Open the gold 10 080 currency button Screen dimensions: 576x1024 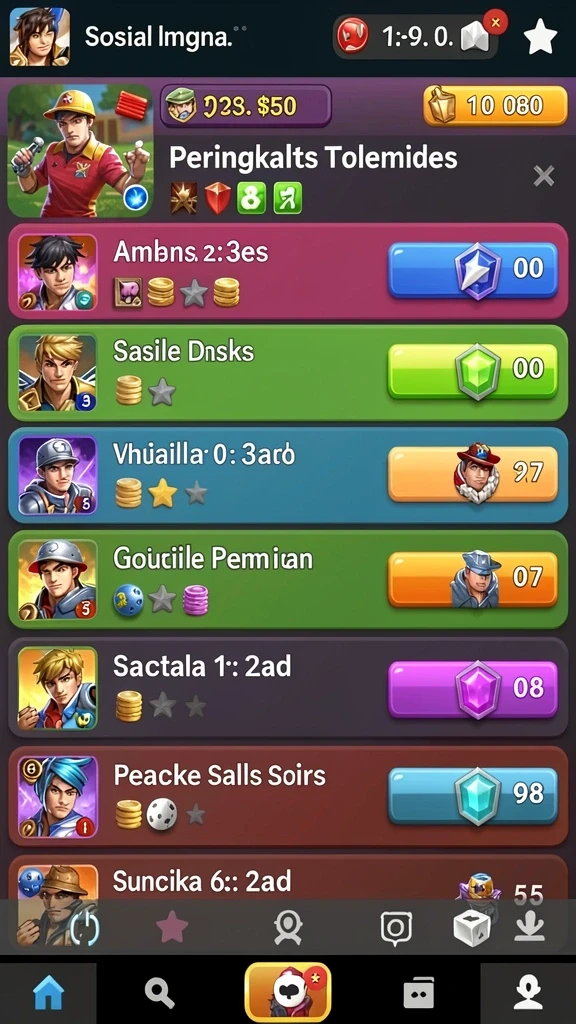496,105
